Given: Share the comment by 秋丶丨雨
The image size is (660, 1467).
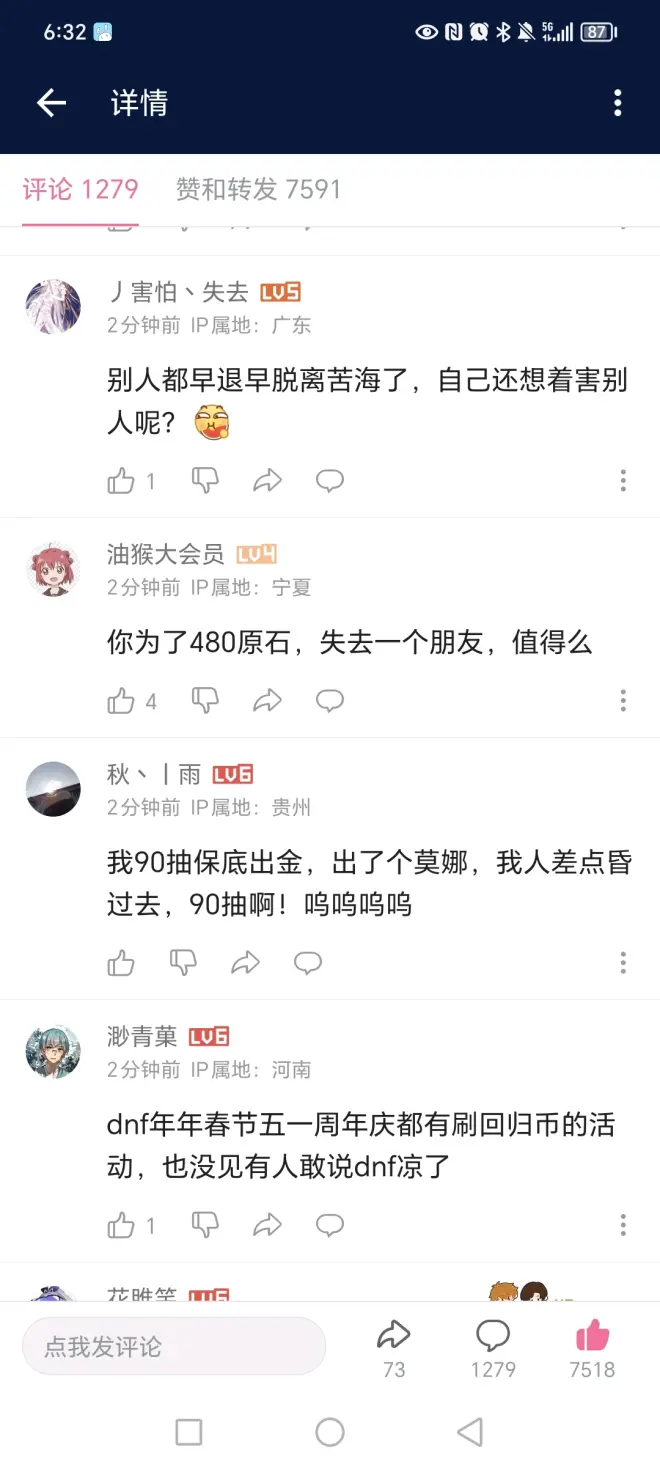Looking at the screenshot, I should tap(245, 963).
